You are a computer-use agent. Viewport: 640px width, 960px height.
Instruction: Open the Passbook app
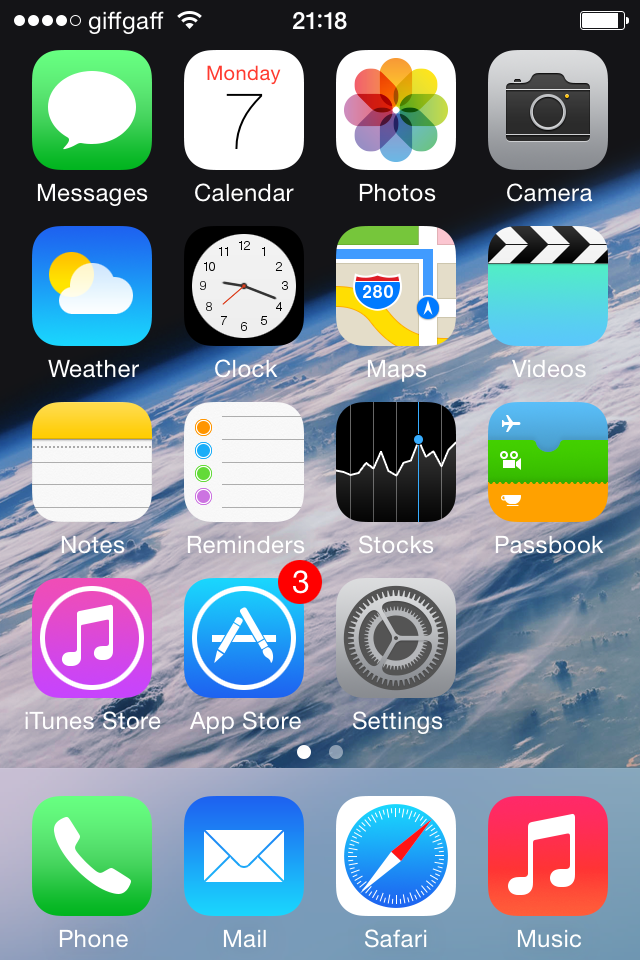(x=548, y=462)
